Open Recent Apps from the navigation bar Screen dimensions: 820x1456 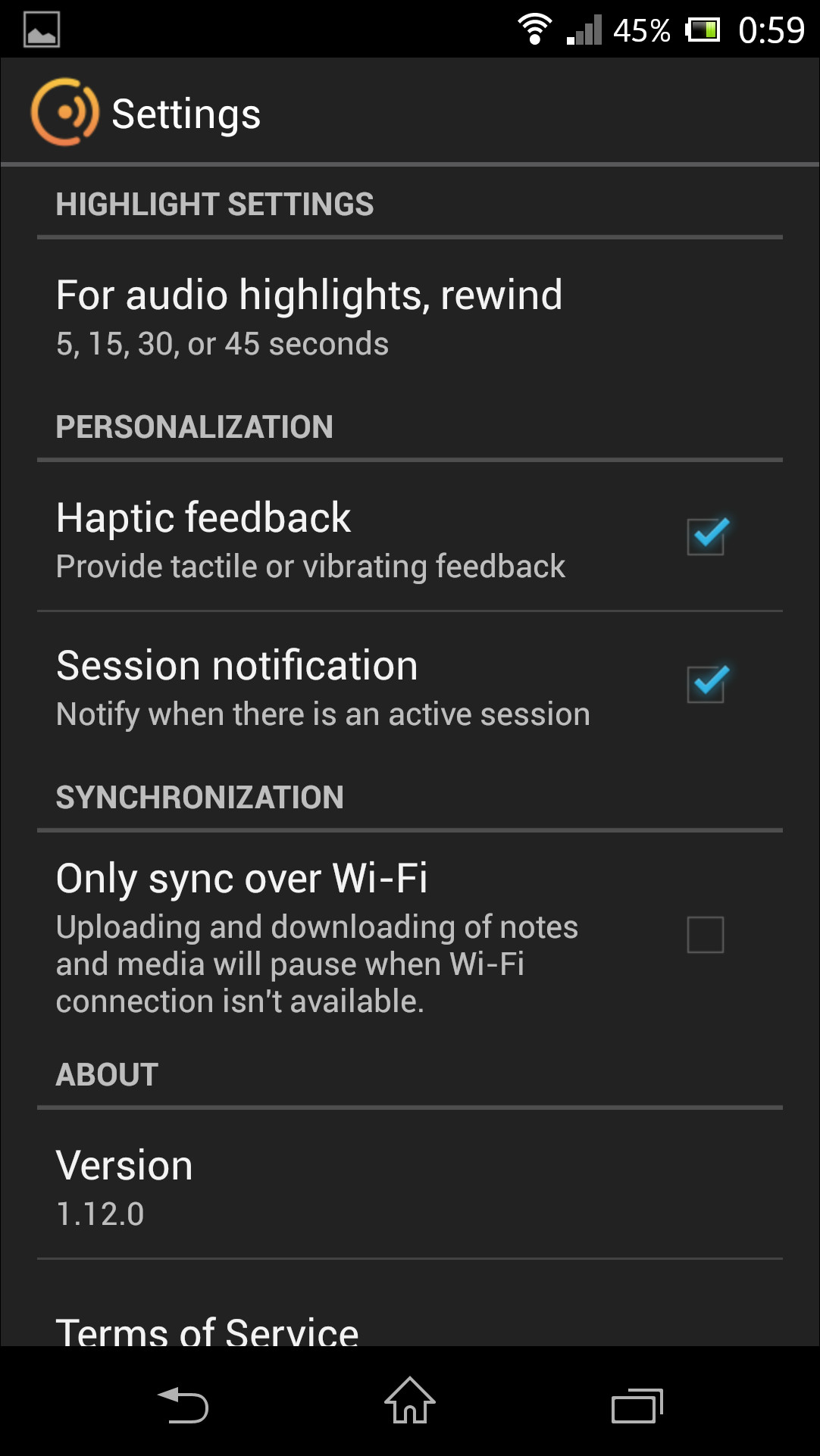[637, 1402]
